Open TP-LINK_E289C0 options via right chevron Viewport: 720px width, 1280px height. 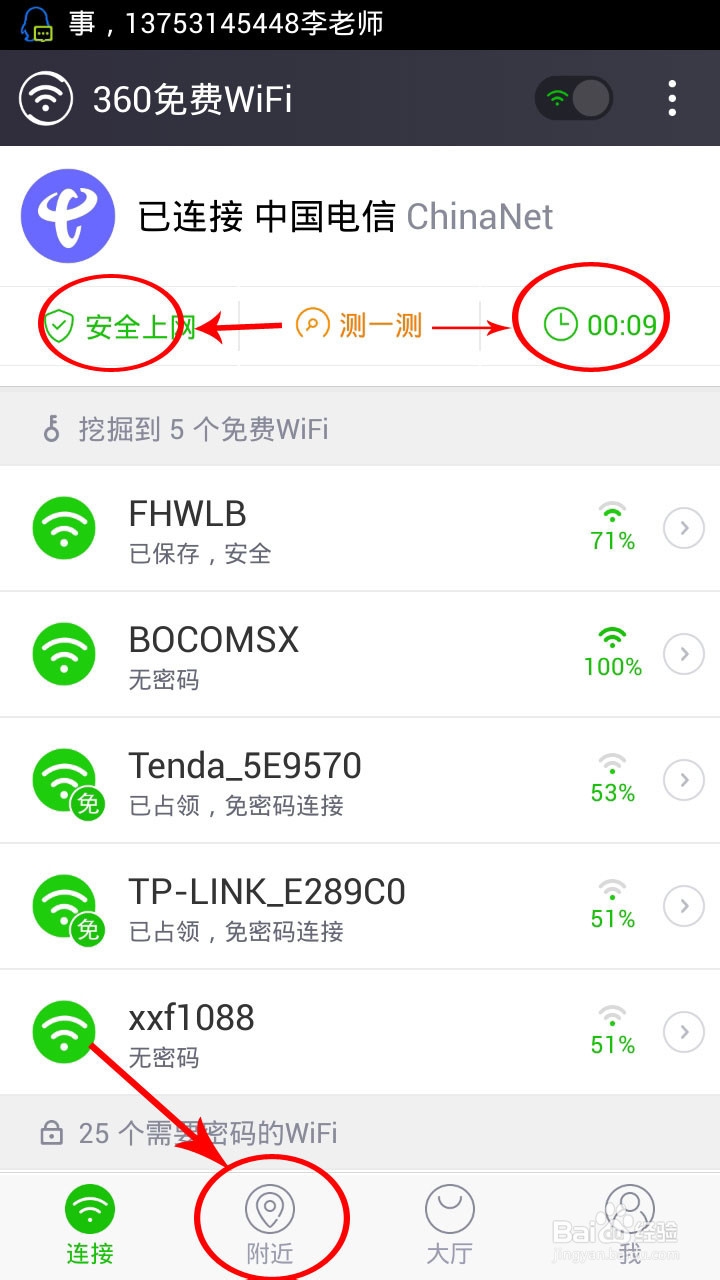coord(683,906)
